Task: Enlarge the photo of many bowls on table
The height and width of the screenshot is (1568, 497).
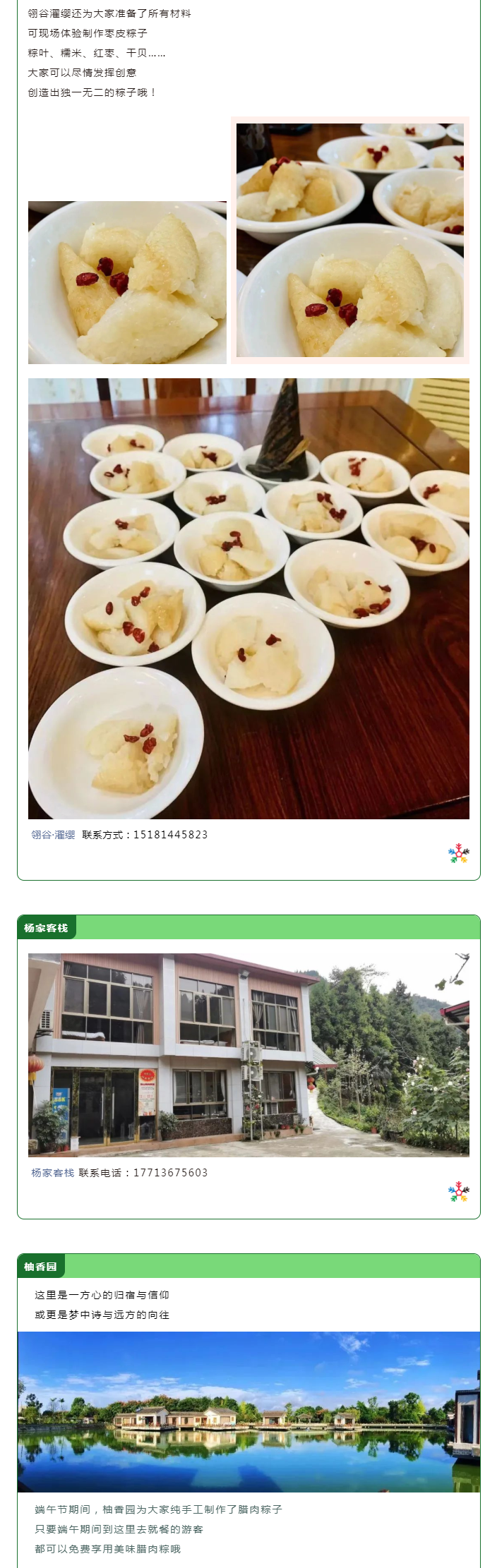Action: tap(248, 598)
